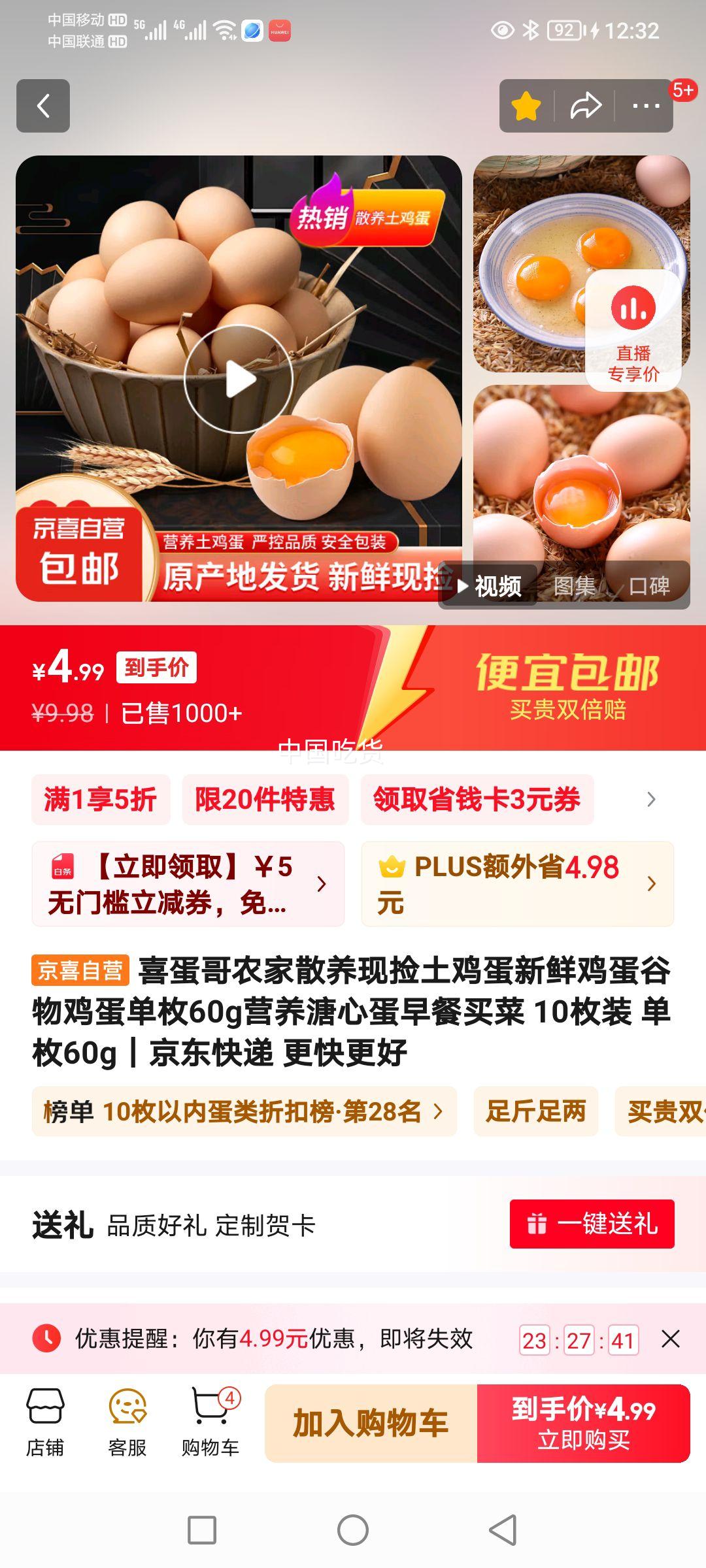Play the product video

point(239,379)
